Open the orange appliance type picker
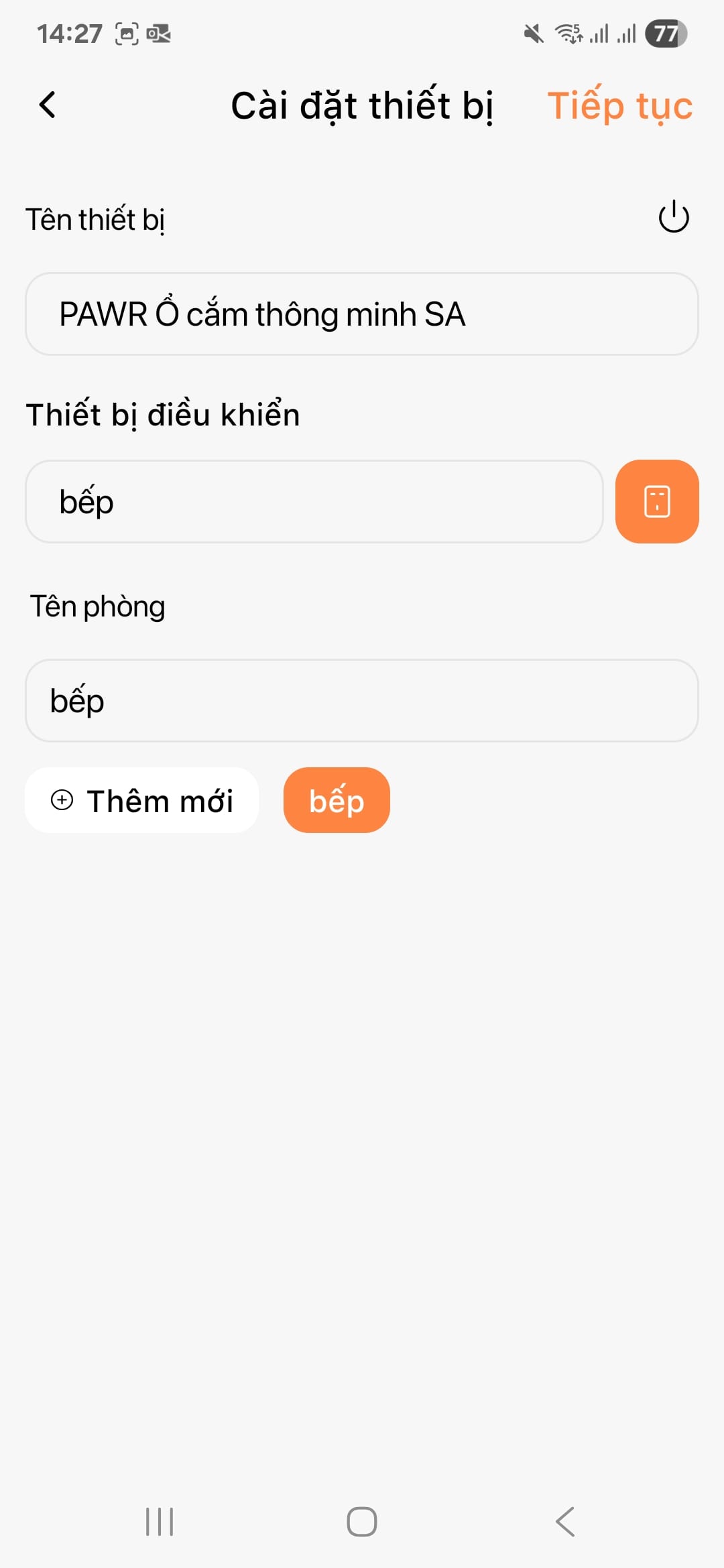The height and width of the screenshot is (1568, 724). click(657, 501)
